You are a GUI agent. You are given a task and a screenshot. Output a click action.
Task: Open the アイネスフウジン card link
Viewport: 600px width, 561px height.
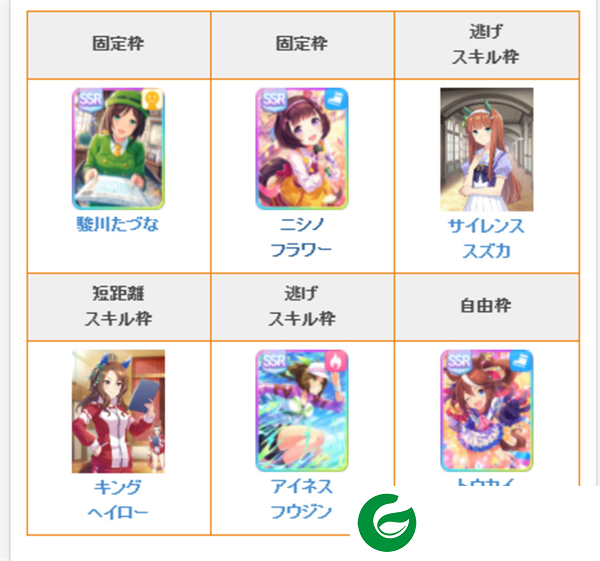pyautogui.click(x=301, y=498)
